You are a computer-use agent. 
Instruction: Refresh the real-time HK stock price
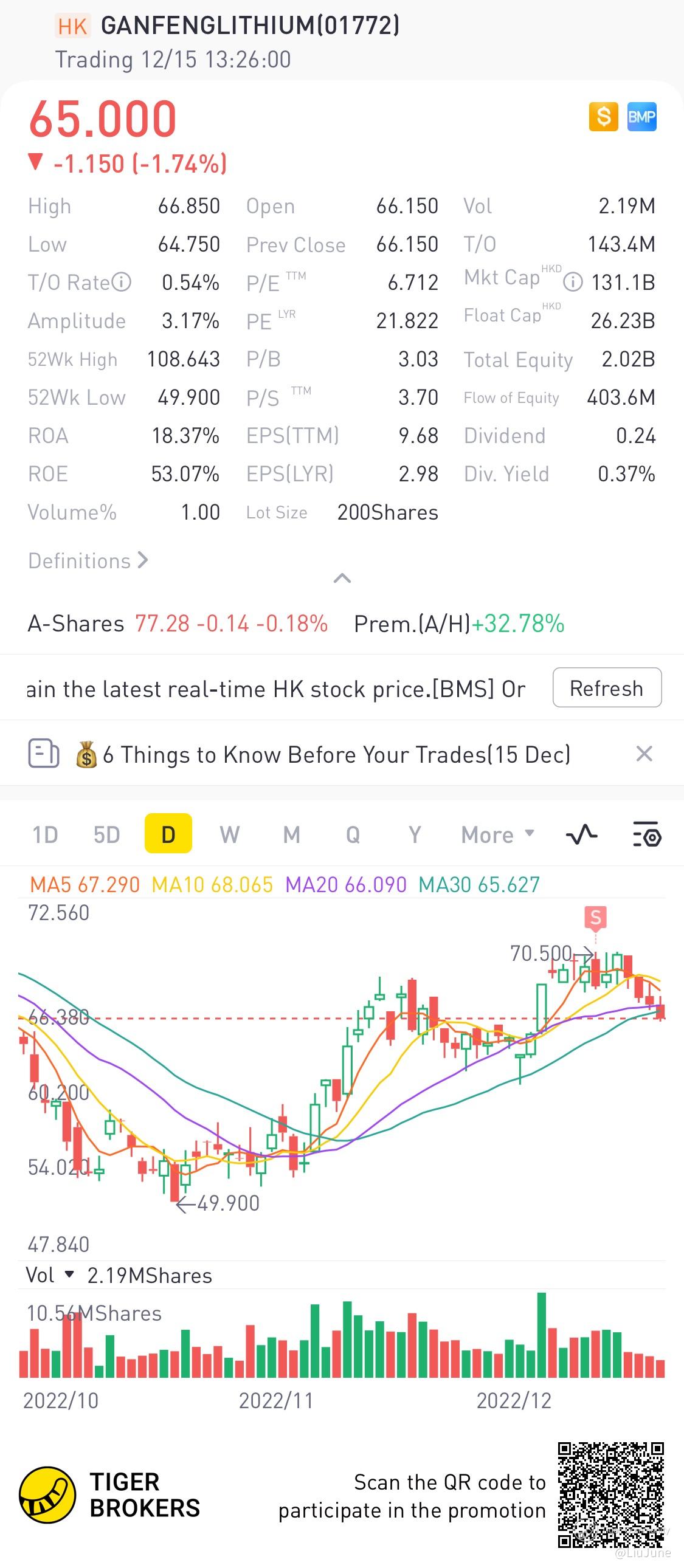[606, 688]
